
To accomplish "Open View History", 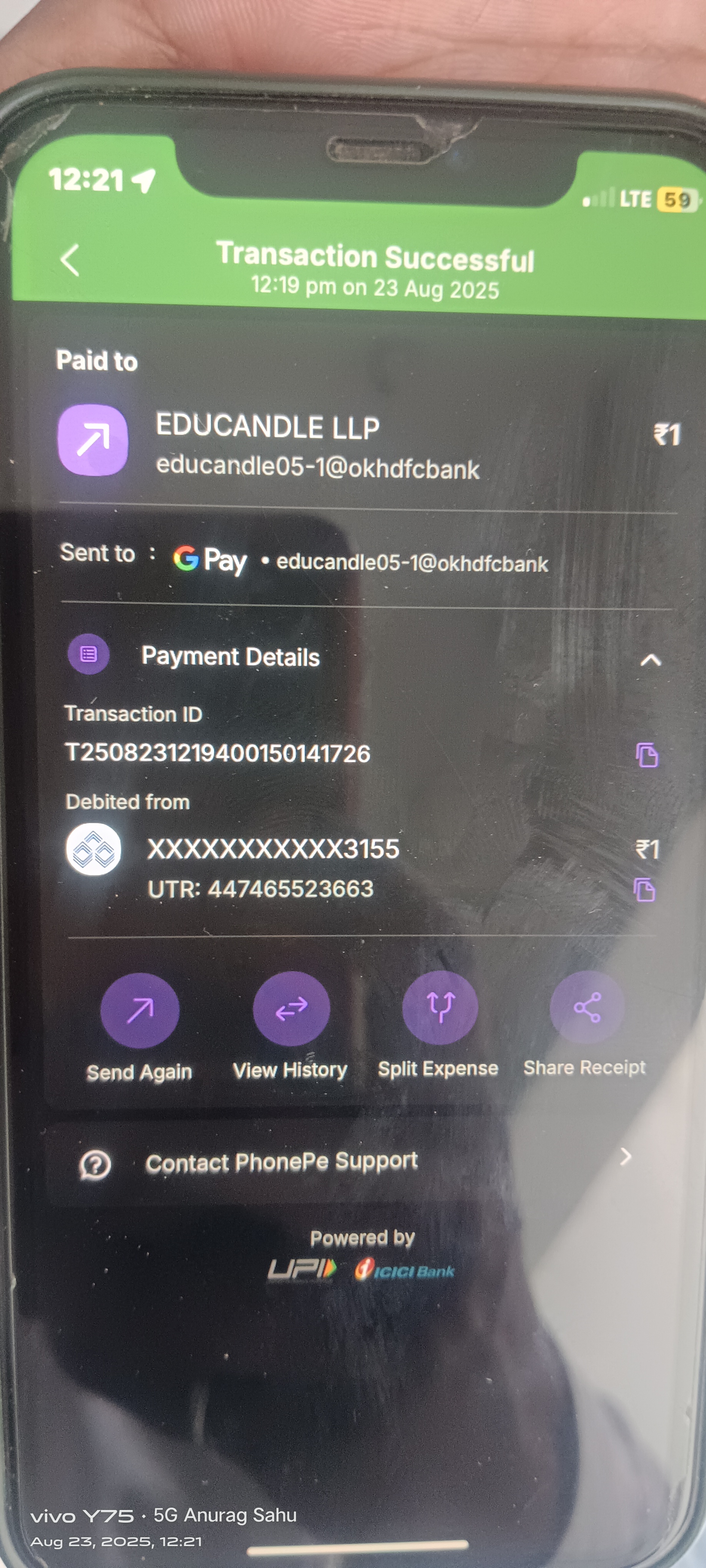I will pyautogui.click(x=291, y=1008).
